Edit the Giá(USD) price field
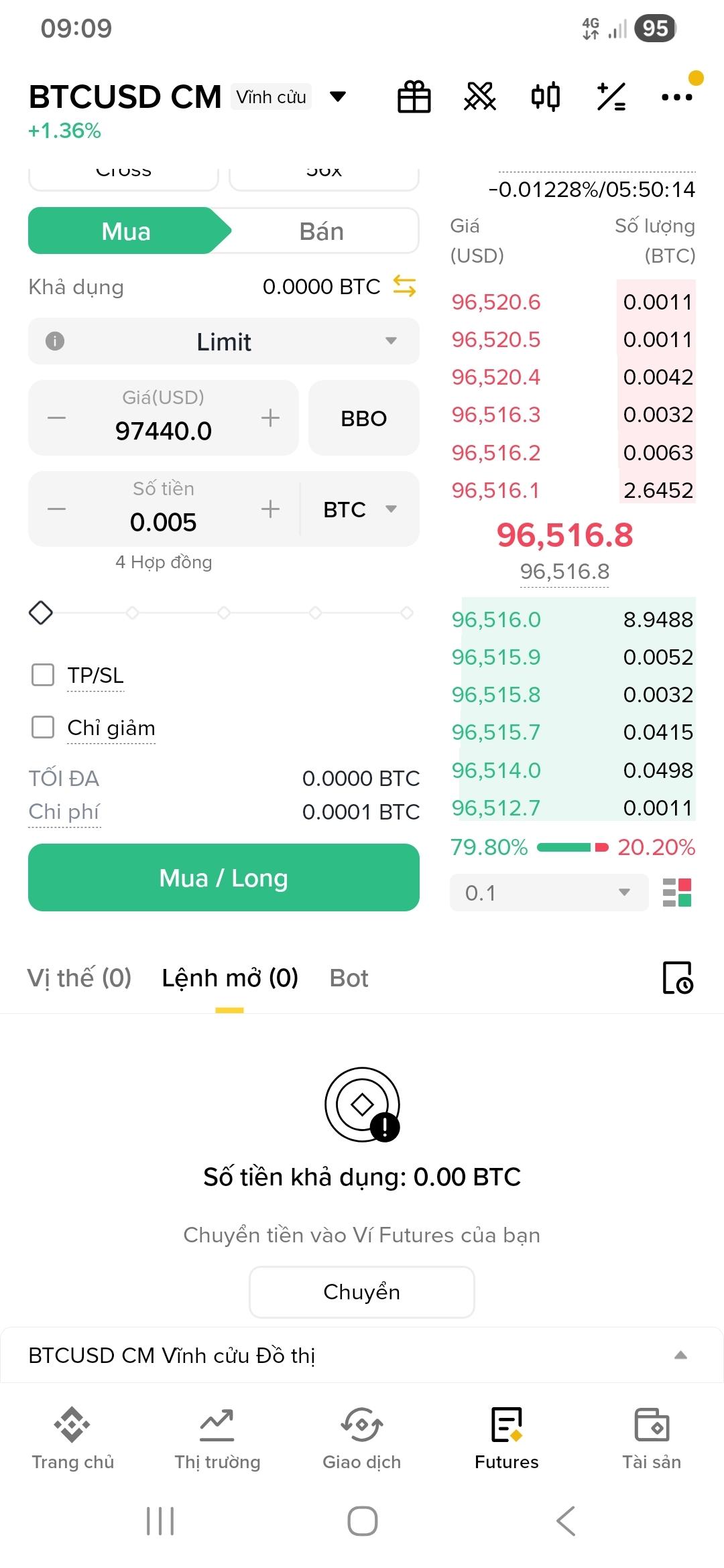The width and height of the screenshot is (724, 1568). click(x=164, y=430)
